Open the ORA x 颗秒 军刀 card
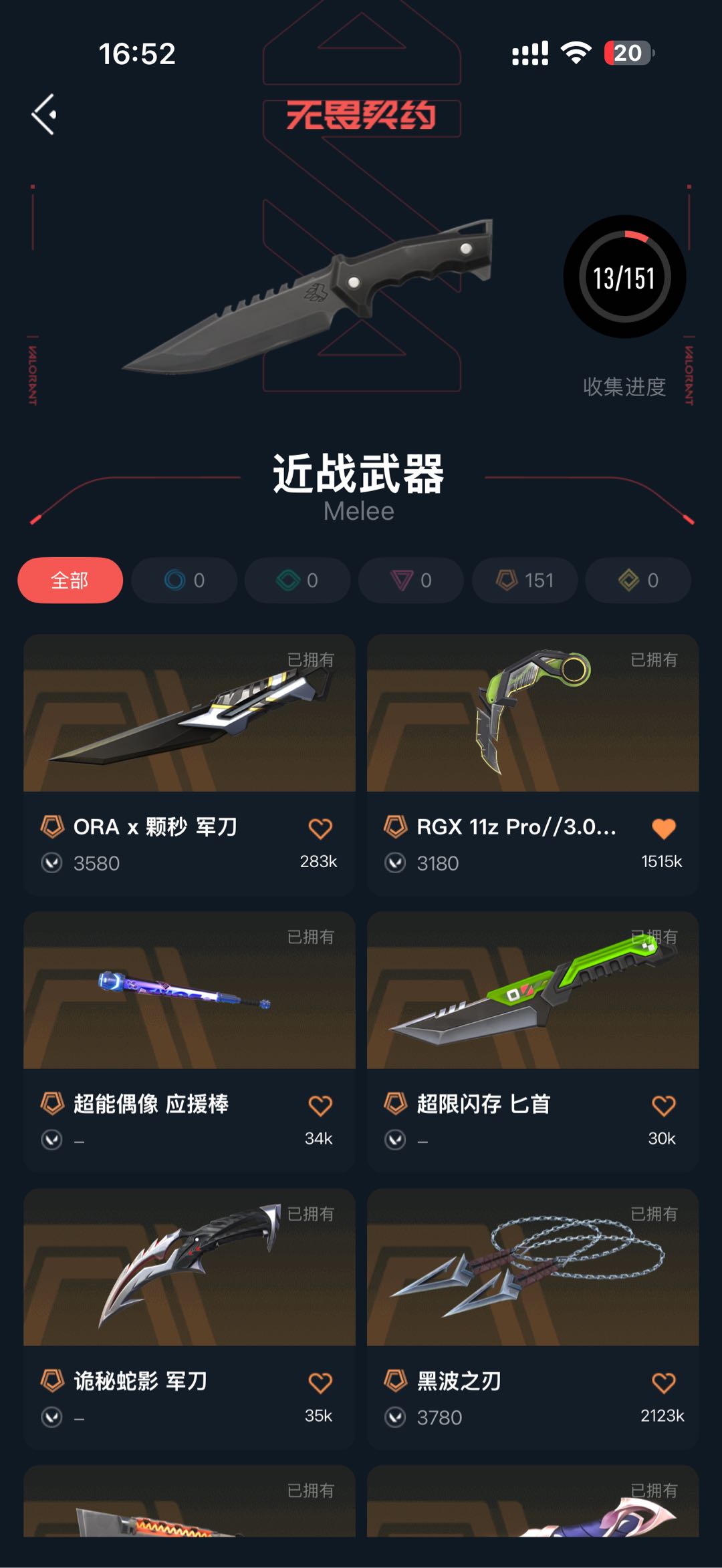The height and width of the screenshot is (1568, 722). pos(189,765)
